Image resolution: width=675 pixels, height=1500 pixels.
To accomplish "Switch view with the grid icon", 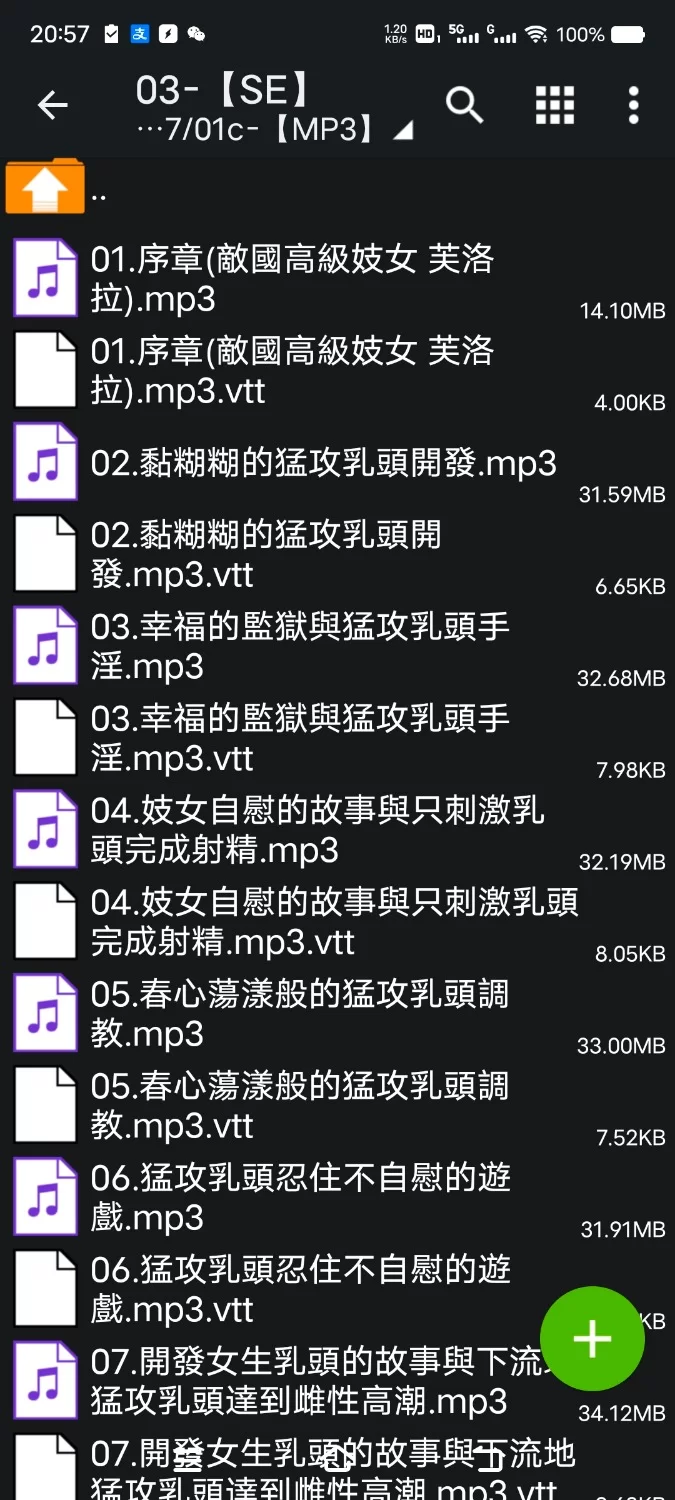I will (555, 105).
